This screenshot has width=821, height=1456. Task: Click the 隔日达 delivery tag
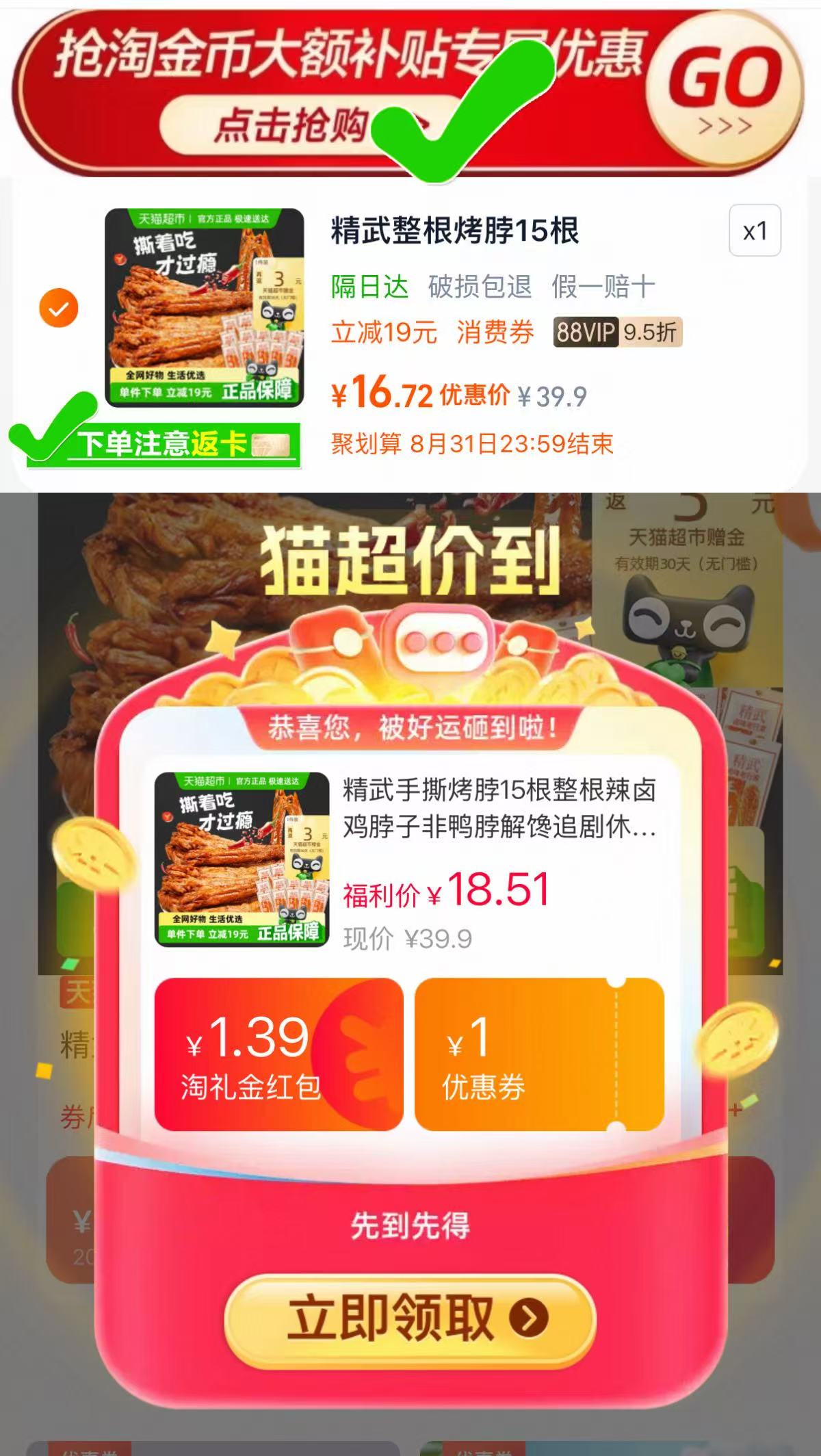(x=369, y=287)
